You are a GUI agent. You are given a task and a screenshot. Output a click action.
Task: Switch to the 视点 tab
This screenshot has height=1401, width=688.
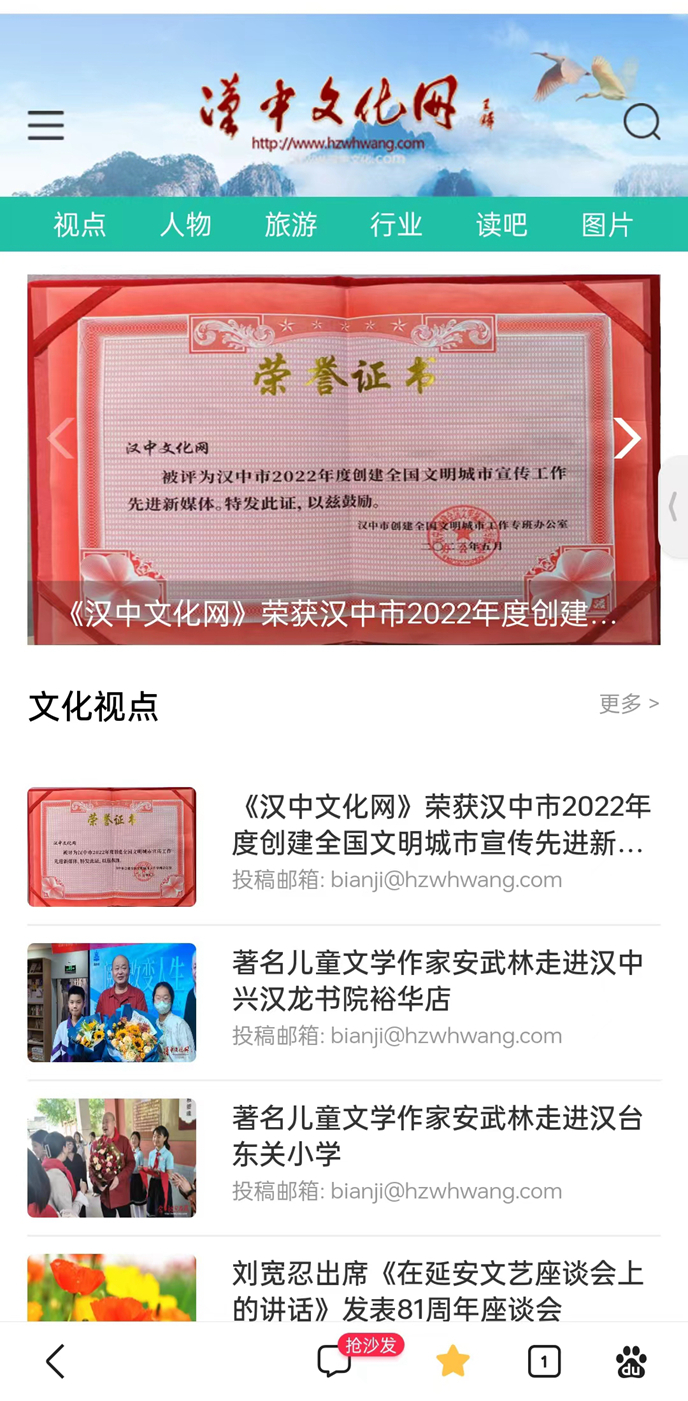[80, 224]
